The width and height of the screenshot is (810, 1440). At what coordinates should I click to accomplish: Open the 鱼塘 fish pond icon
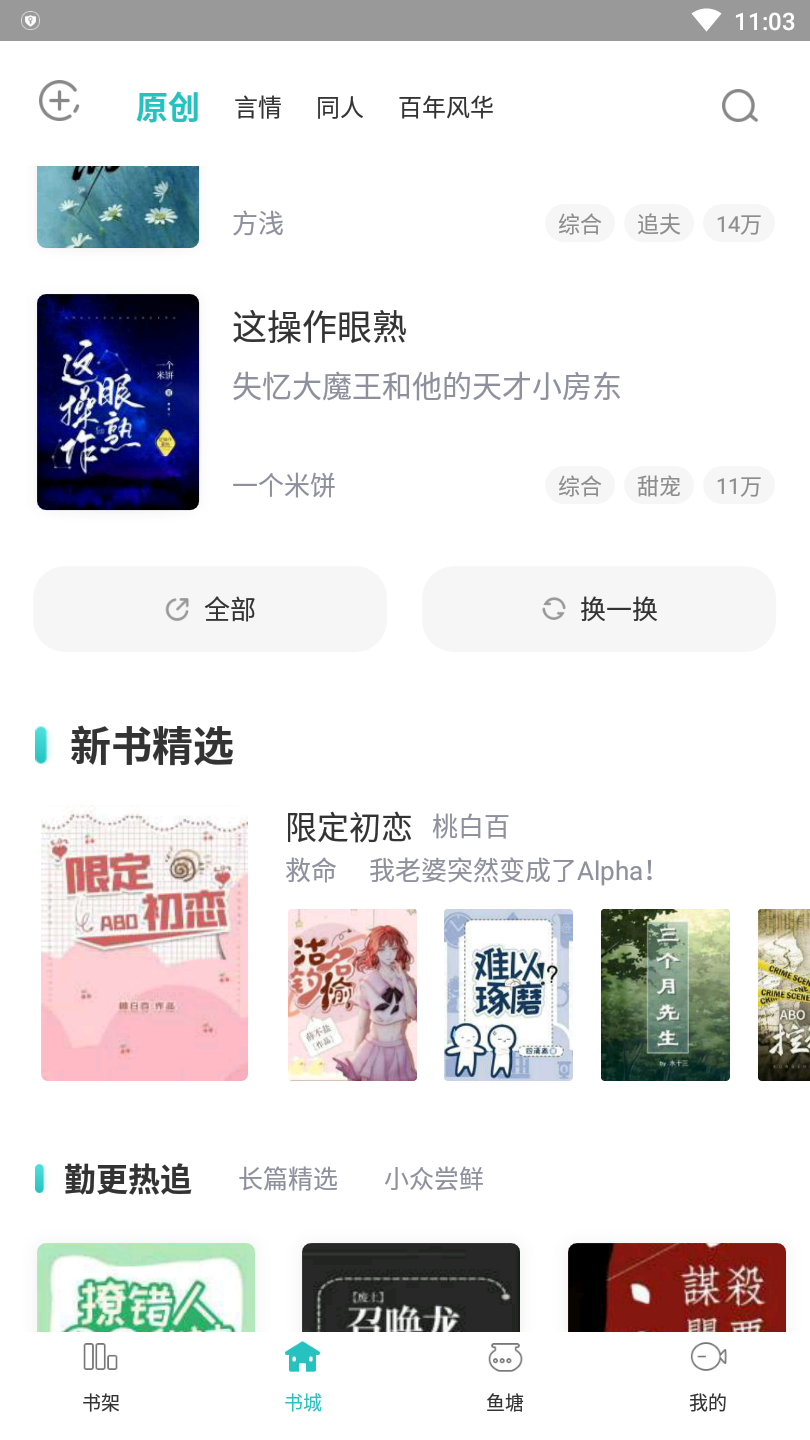[x=504, y=1357]
